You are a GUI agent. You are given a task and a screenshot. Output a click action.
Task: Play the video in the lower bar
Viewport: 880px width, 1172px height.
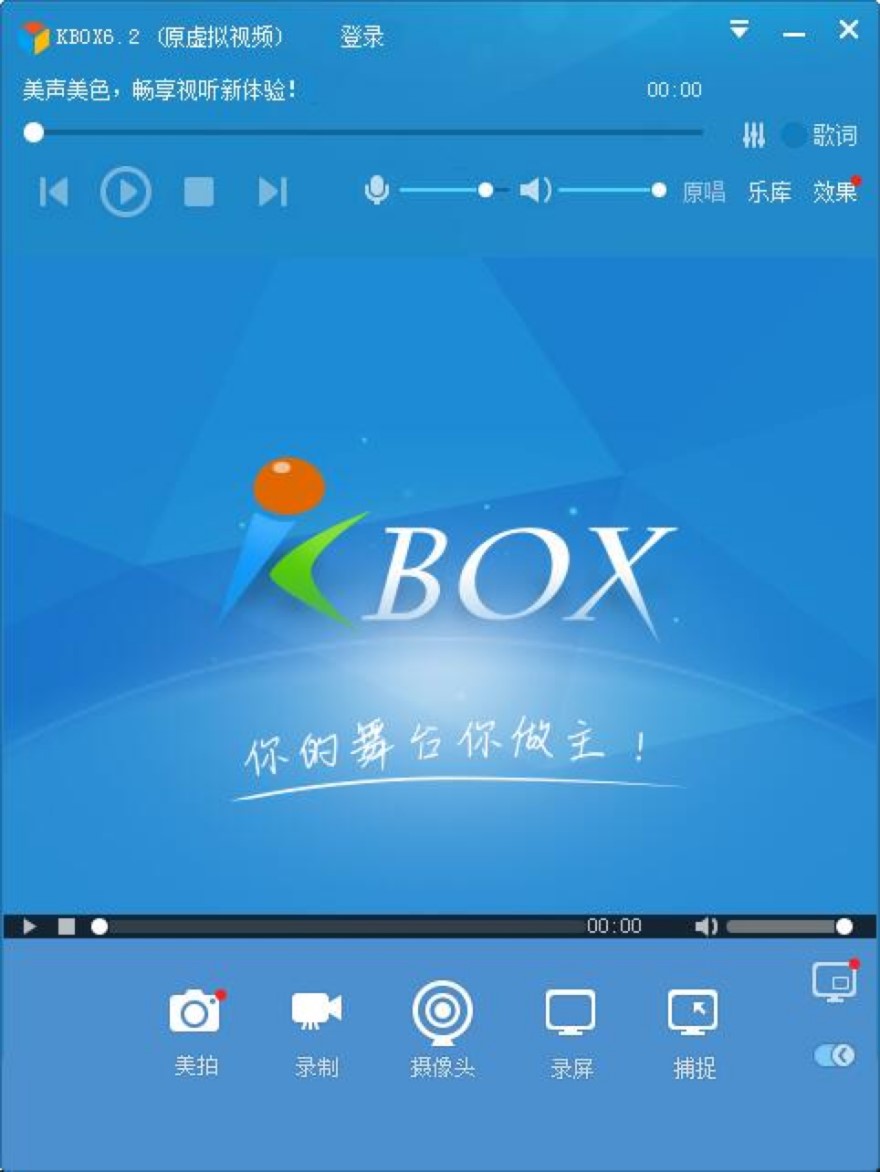[29, 926]
